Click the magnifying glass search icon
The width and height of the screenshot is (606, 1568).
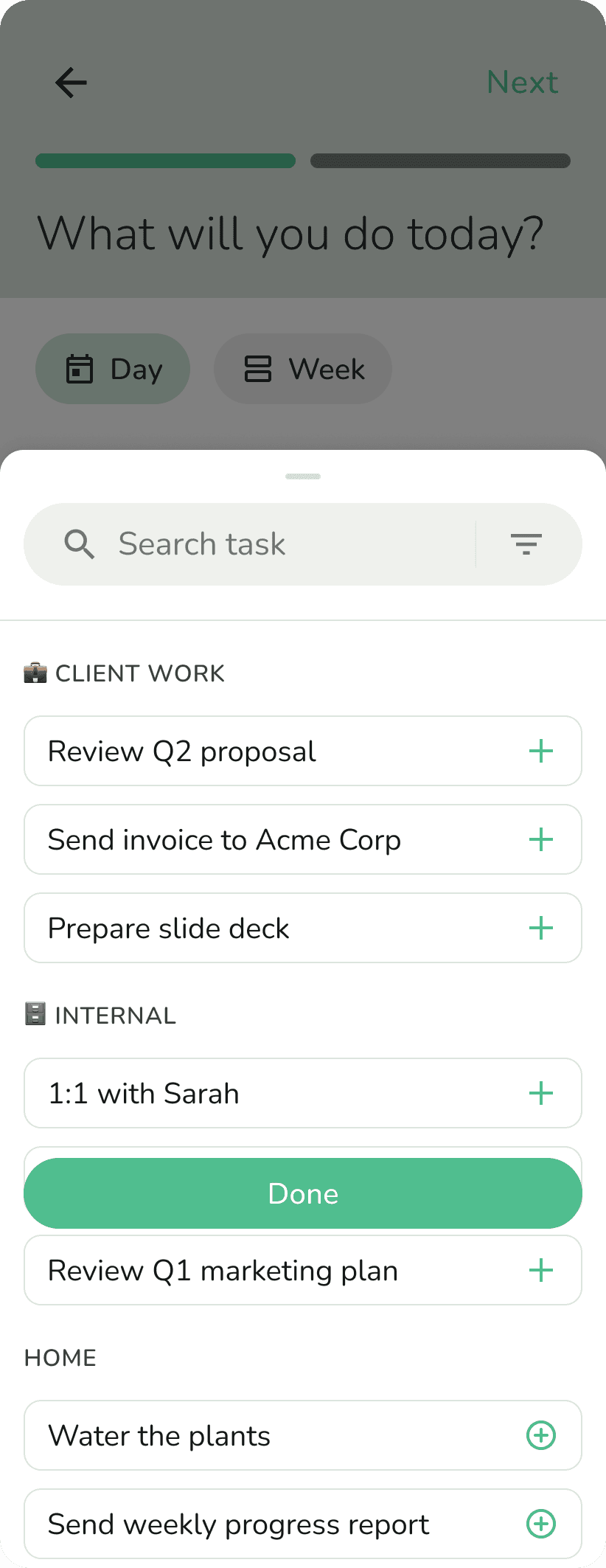click(x=79, y=544)
